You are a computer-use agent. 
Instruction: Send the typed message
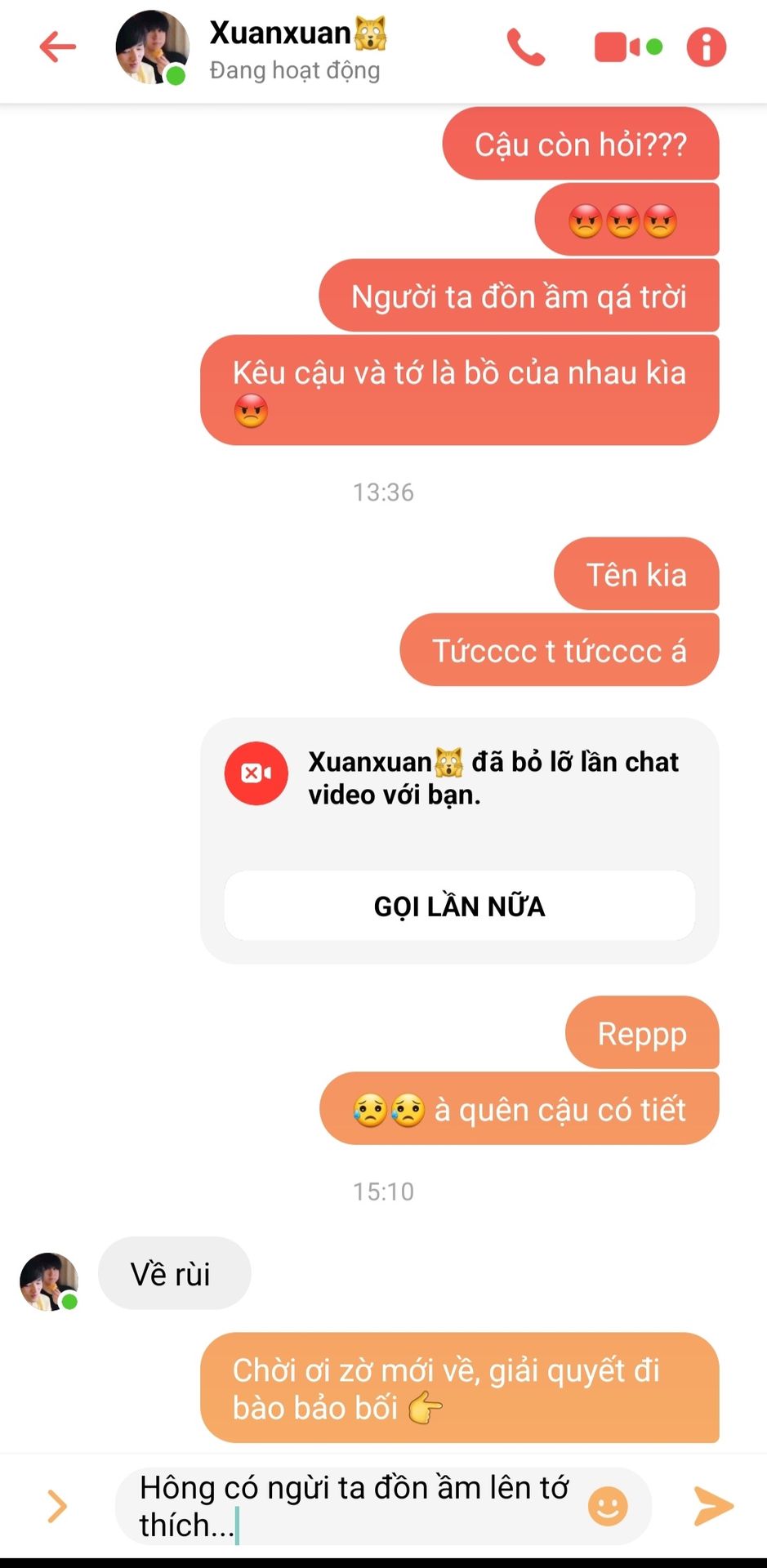coord(713,1506)
